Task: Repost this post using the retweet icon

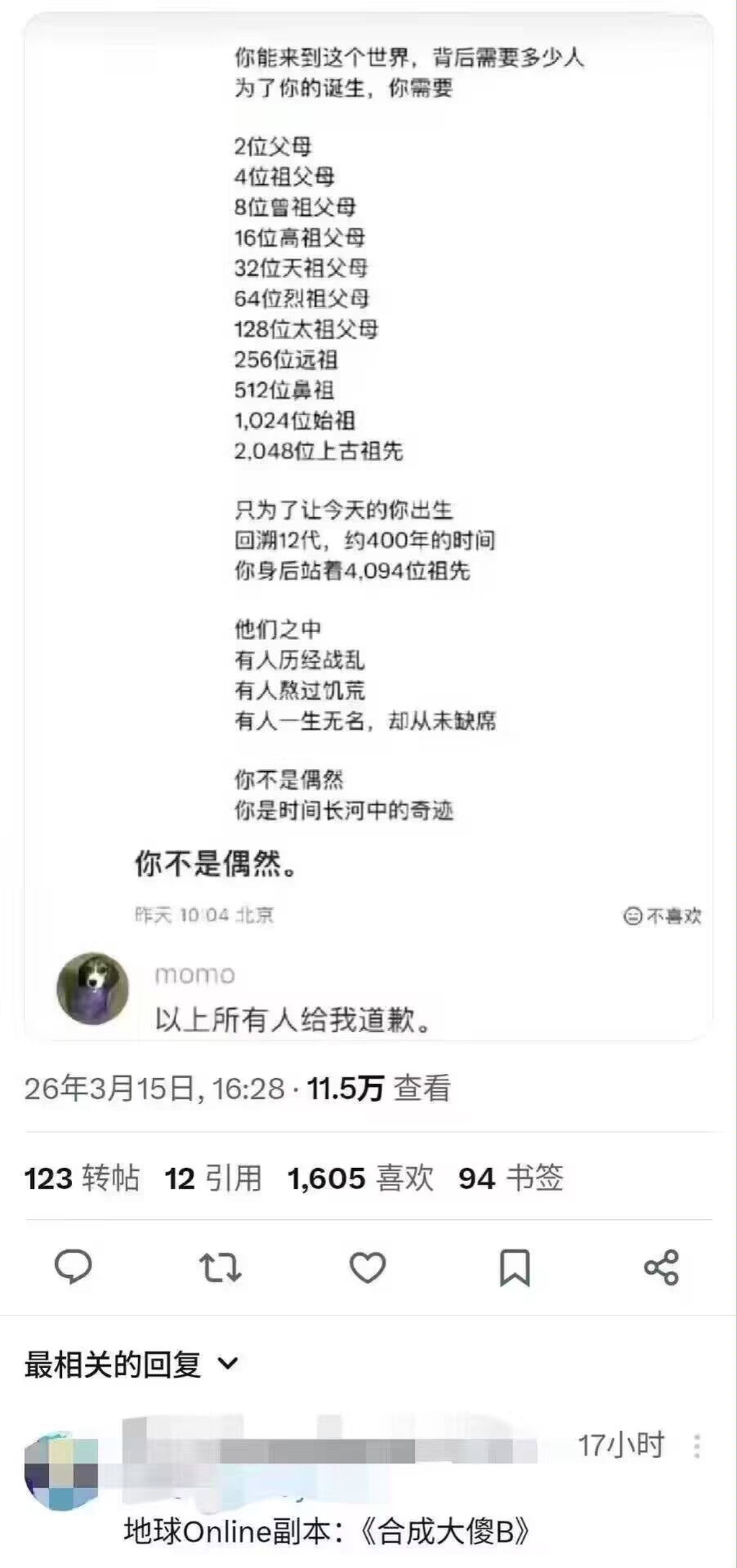Action: 220,1267
